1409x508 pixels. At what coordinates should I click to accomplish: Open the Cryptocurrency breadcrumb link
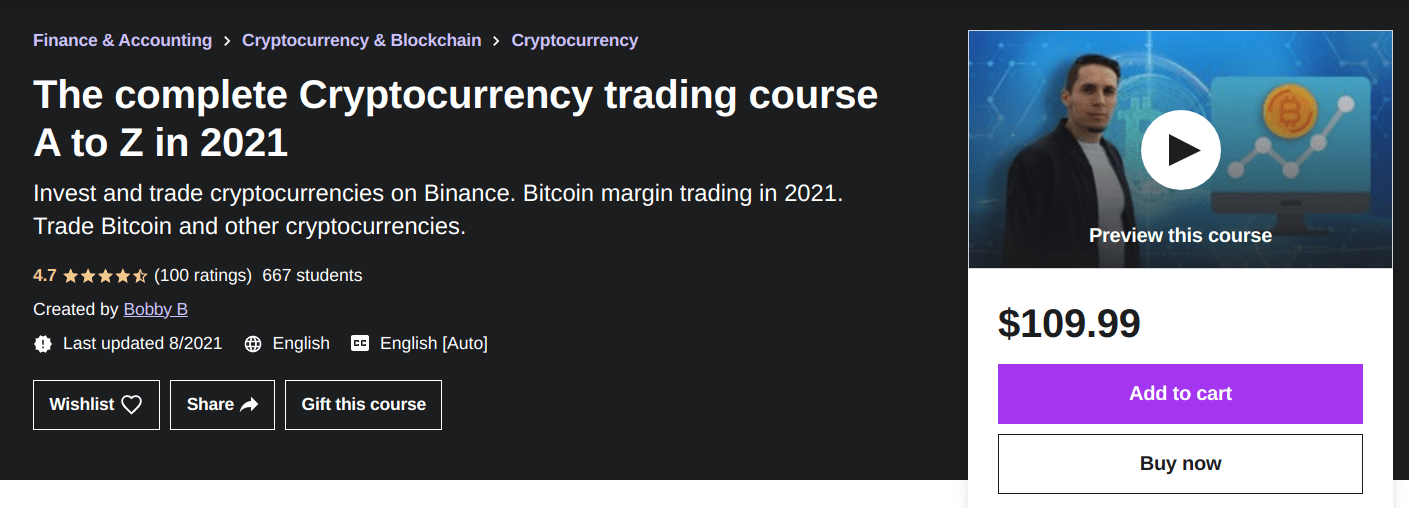[574, 40]
